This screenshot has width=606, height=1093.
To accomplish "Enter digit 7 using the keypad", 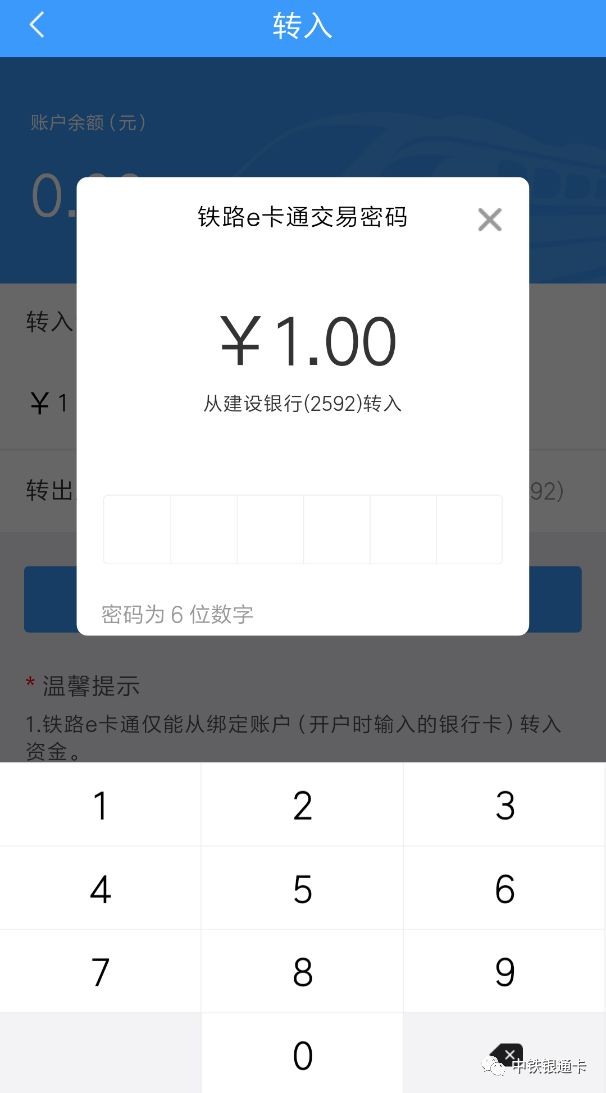I will point(100,972).
